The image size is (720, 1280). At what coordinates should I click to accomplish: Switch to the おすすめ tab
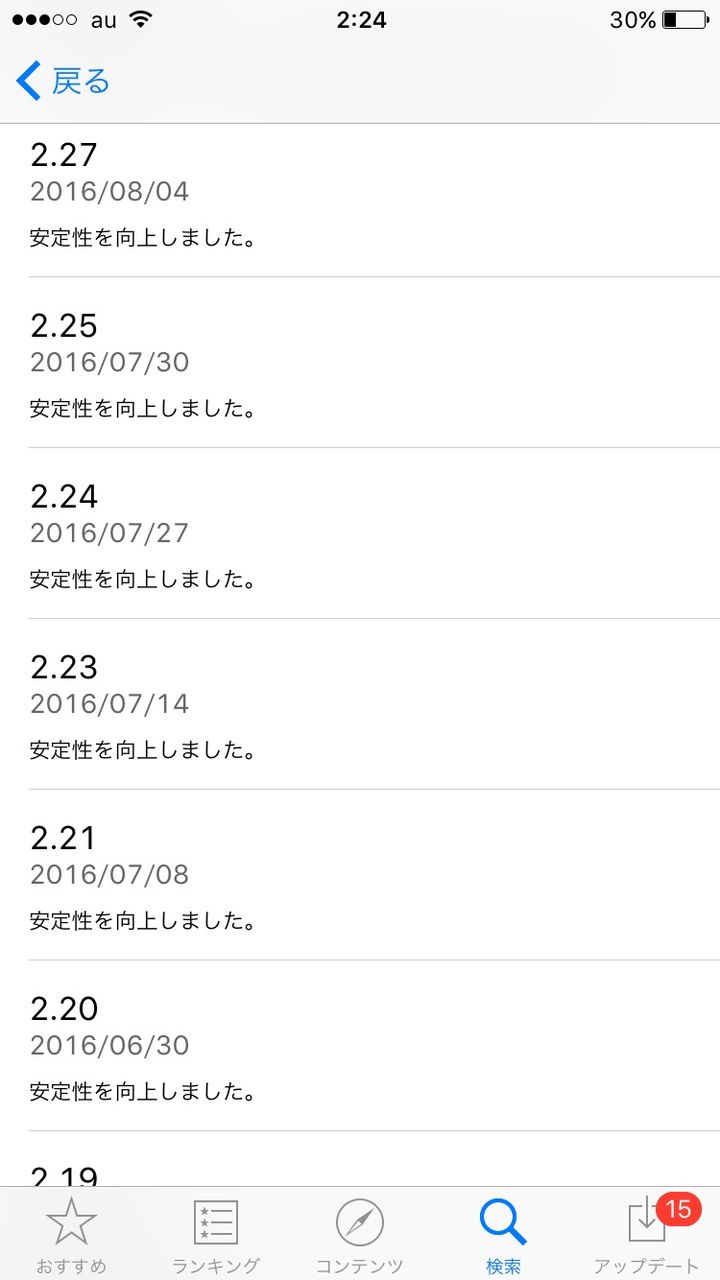coord(72,1235)
